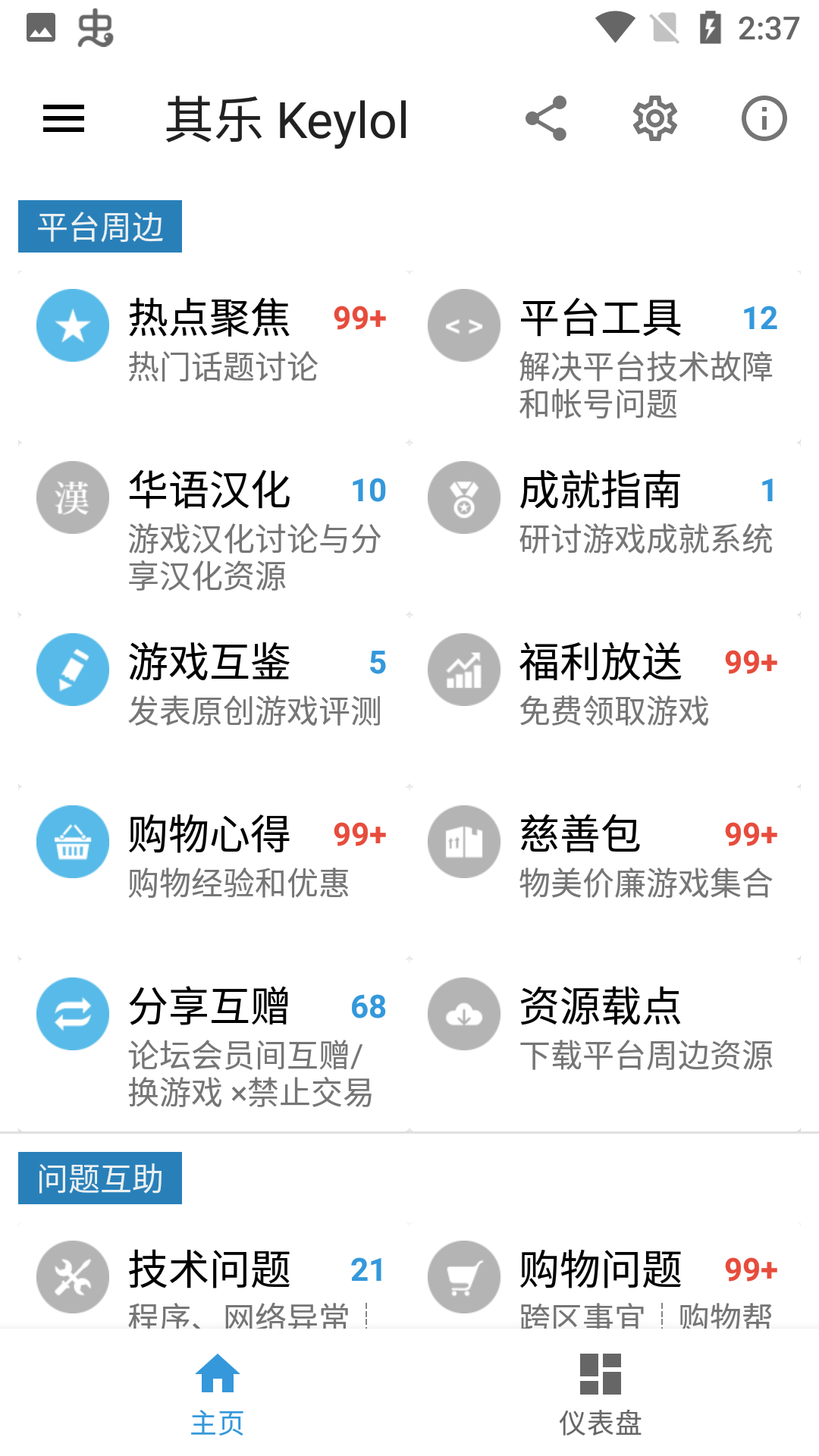Screen dimensions: 819x1456
Task: Select the 主页 home tab
Action: click(x=217, y=1401)
